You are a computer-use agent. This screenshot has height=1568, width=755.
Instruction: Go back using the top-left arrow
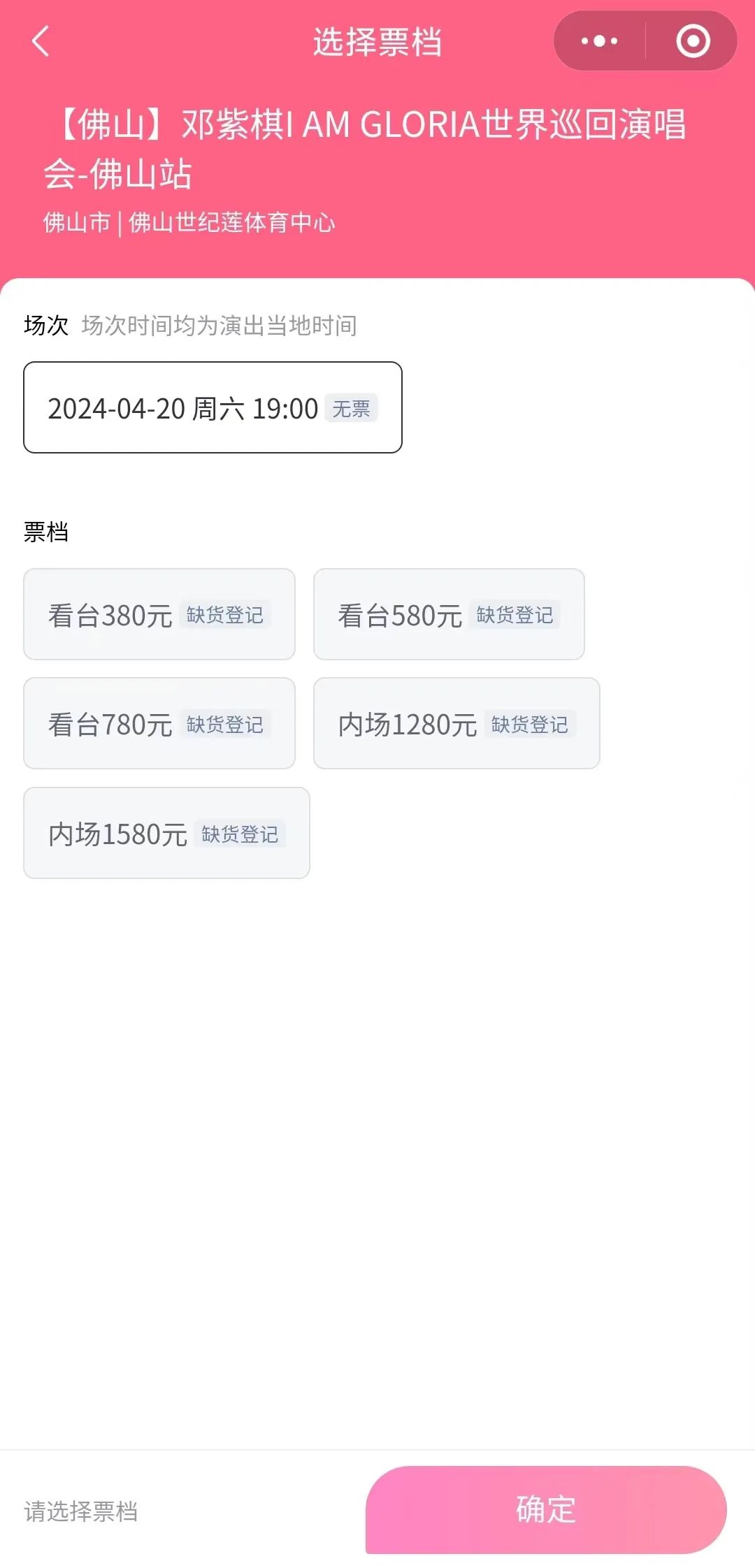[41, 41]
